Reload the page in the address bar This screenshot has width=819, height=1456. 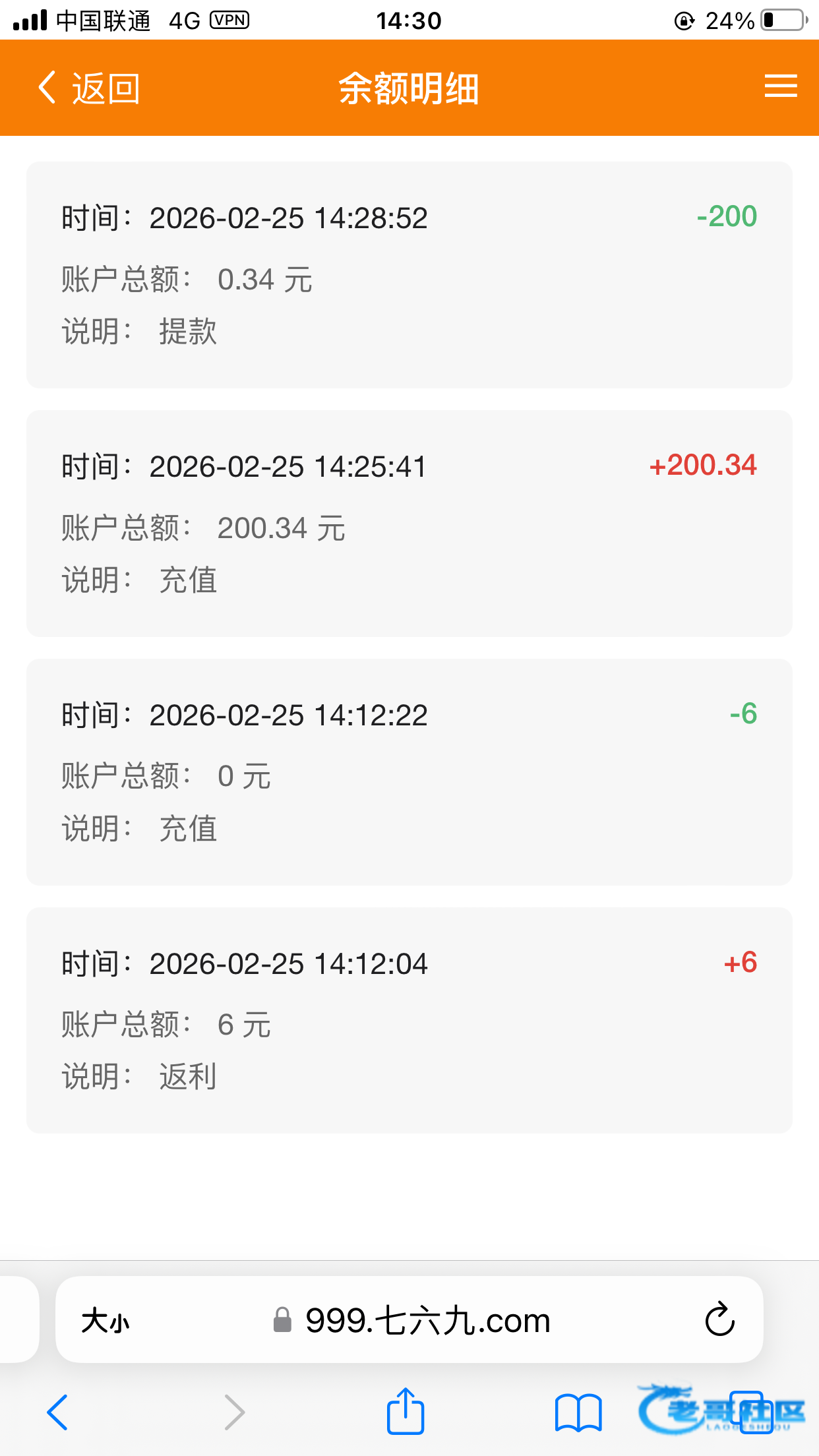tap(719, 1319)
